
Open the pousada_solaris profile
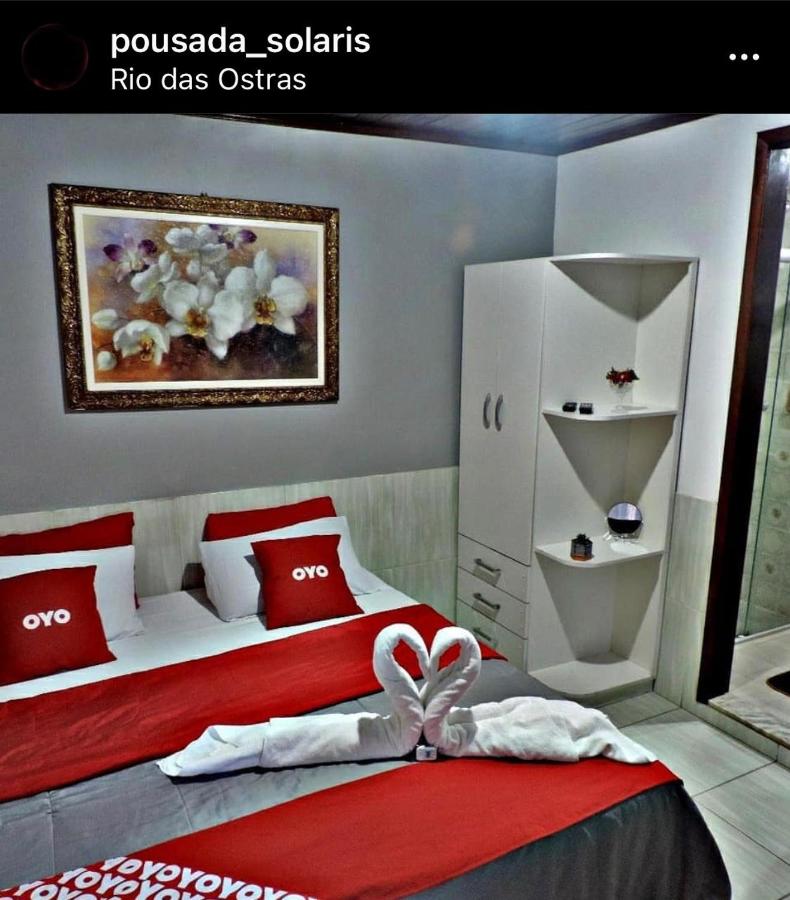pos(240,41)
